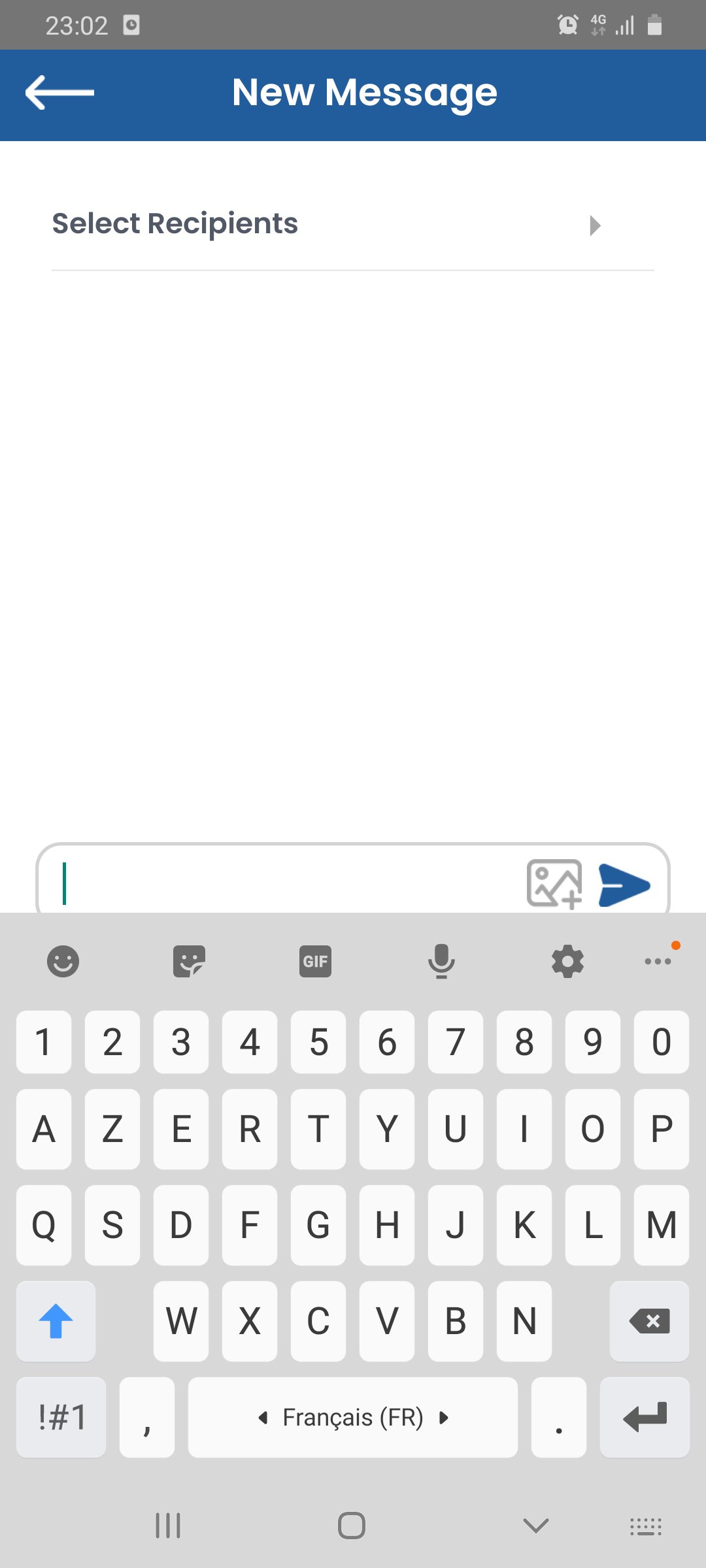Open the keyboard emoji panel
Screen dimensions: 706x1568
63,962
